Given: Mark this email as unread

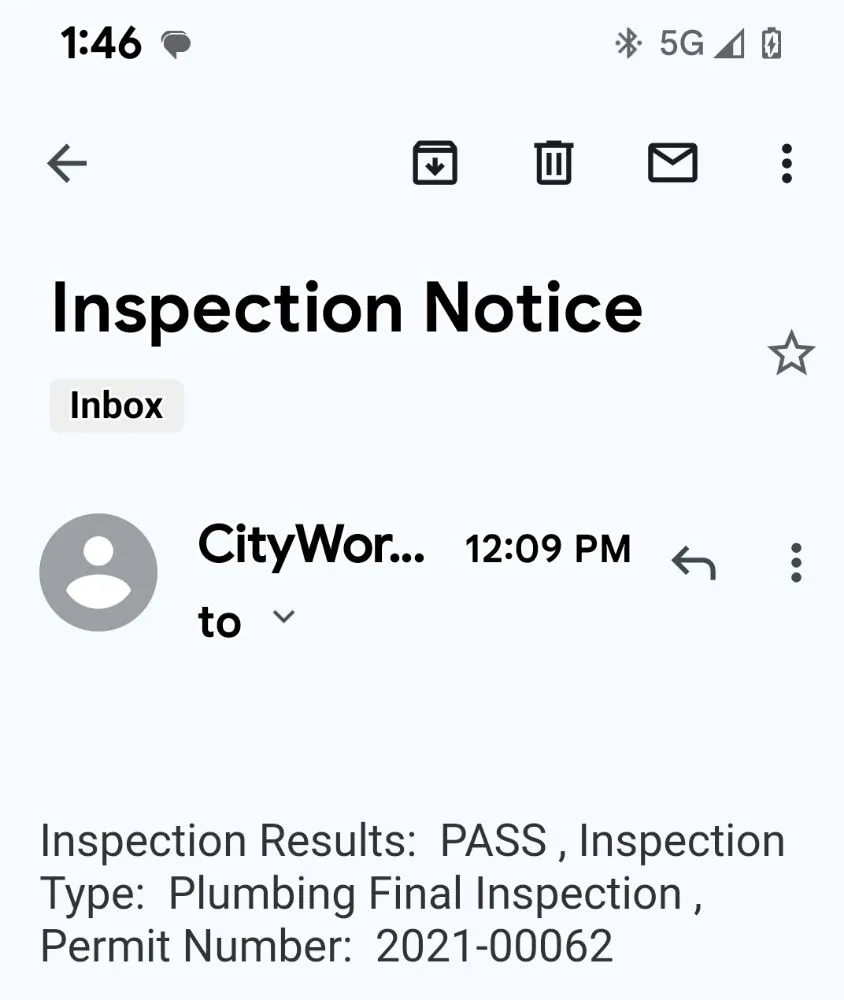Looking at the screenshot, I should (672, 163).
